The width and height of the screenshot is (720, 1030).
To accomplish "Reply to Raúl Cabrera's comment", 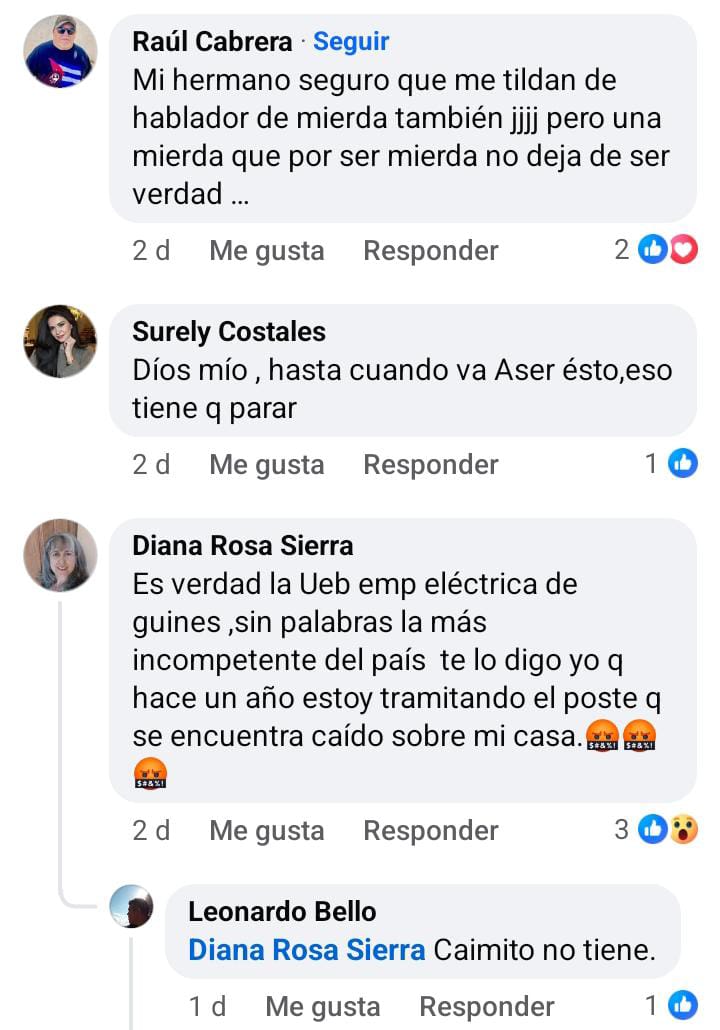I will [430, 250].
